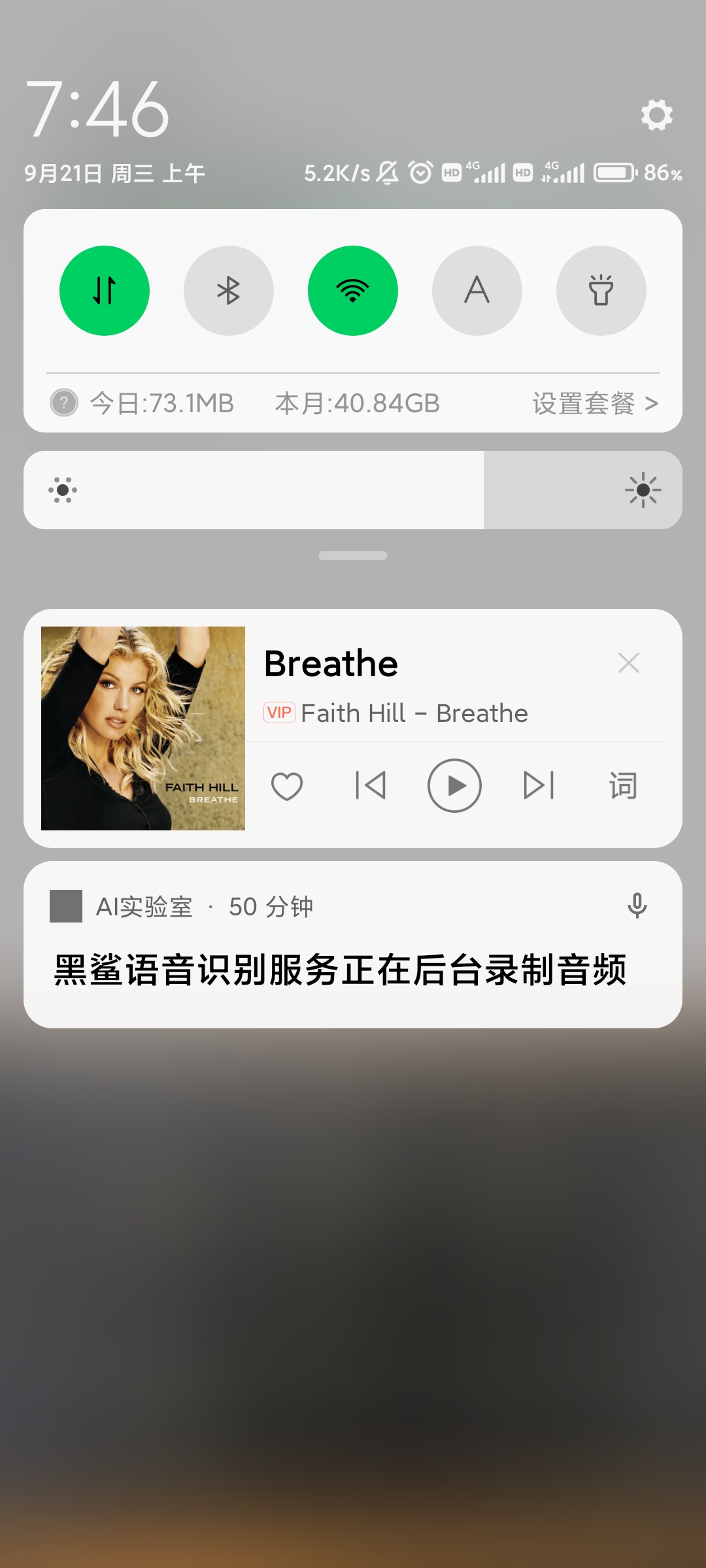The image size is (706, 1568).
Task: Dismiss the Breathe music notification
Action: [629, 663]
